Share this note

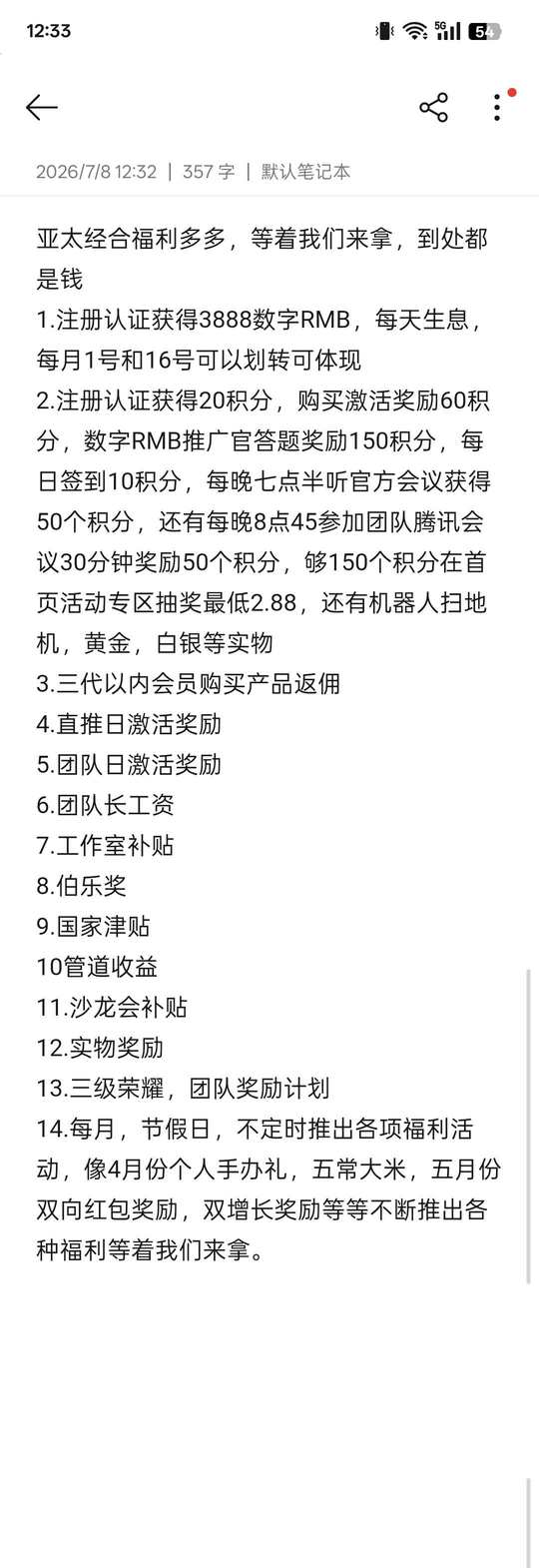click(x=433, y=107)
